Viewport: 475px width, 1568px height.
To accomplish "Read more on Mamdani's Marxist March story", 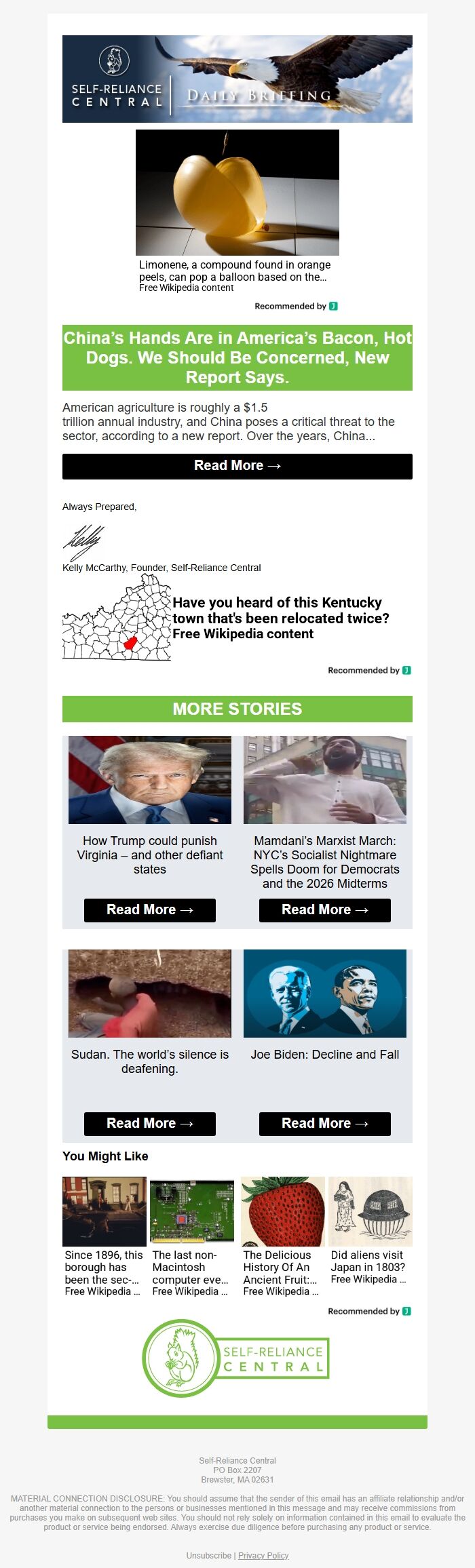I will point(324,910).
